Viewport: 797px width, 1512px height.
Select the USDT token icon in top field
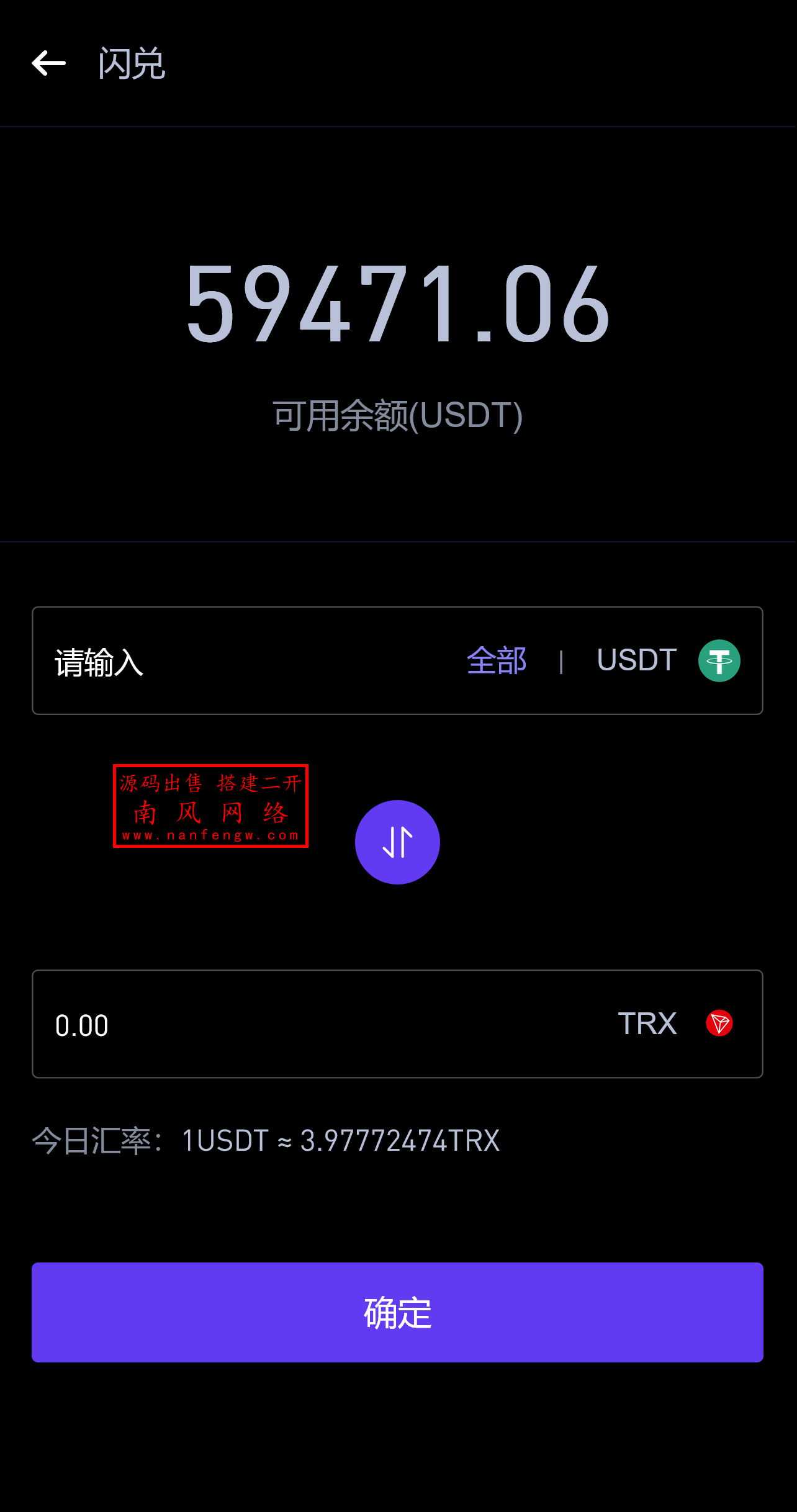click(x=719, y=661)
